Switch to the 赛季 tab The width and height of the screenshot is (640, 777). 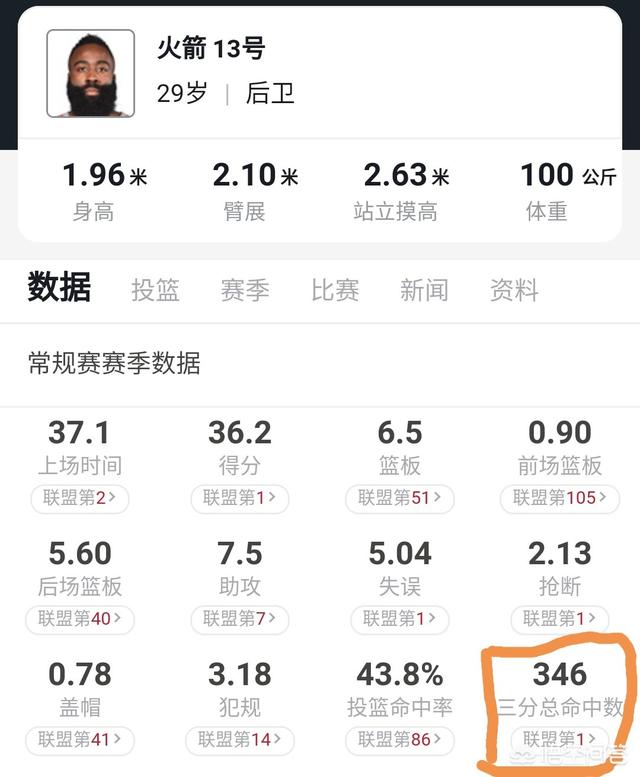[245, 290]
